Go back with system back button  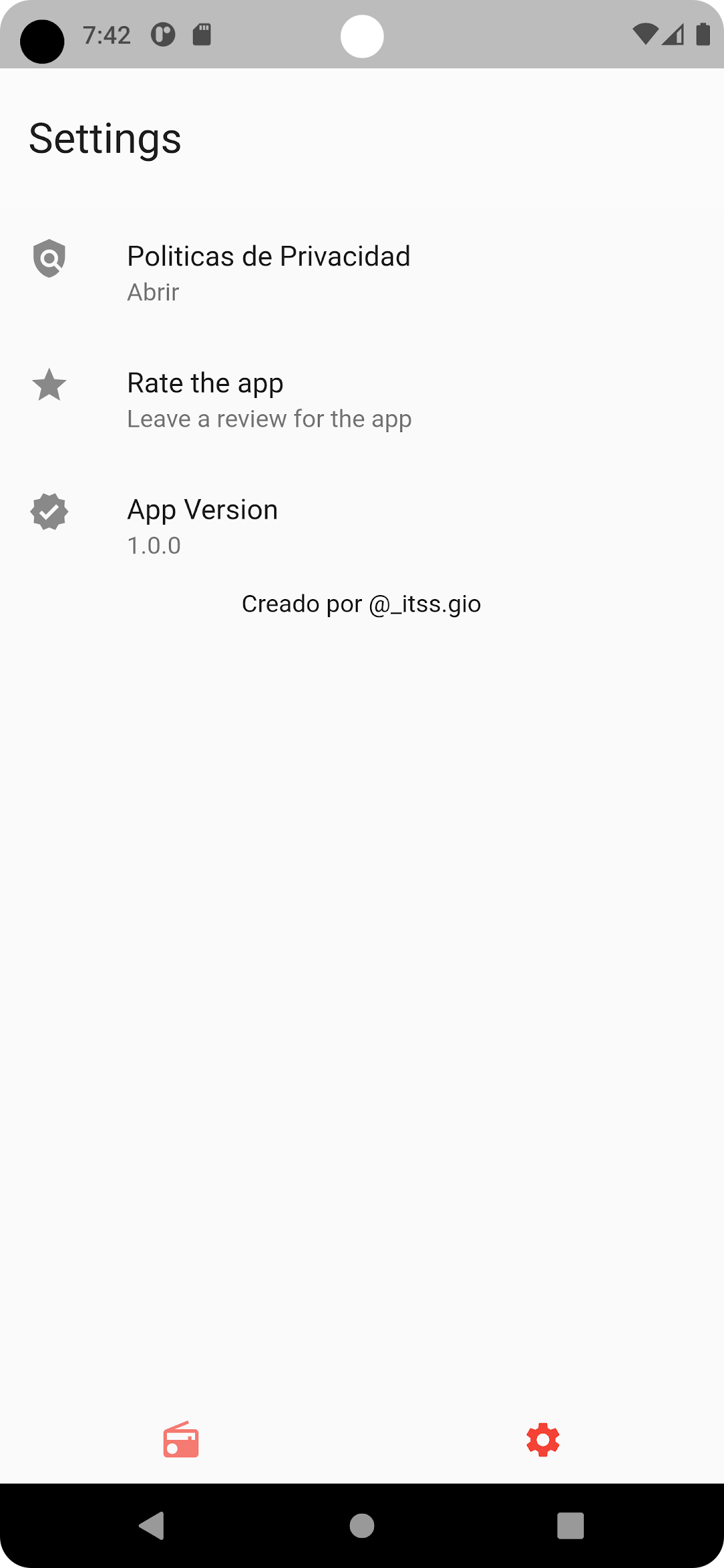pyautogui.click(x=152, y=1526)
